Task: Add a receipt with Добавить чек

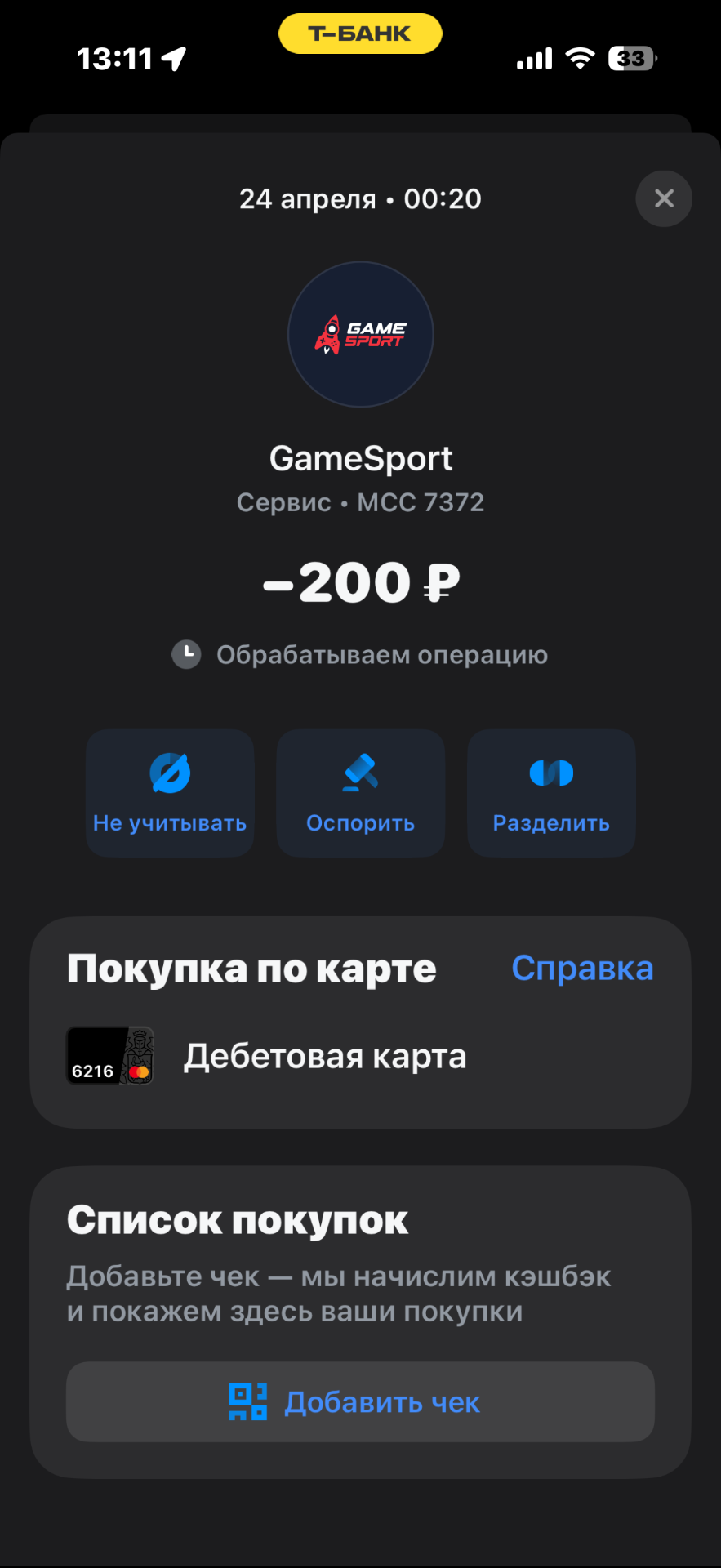Action: 360,1402
